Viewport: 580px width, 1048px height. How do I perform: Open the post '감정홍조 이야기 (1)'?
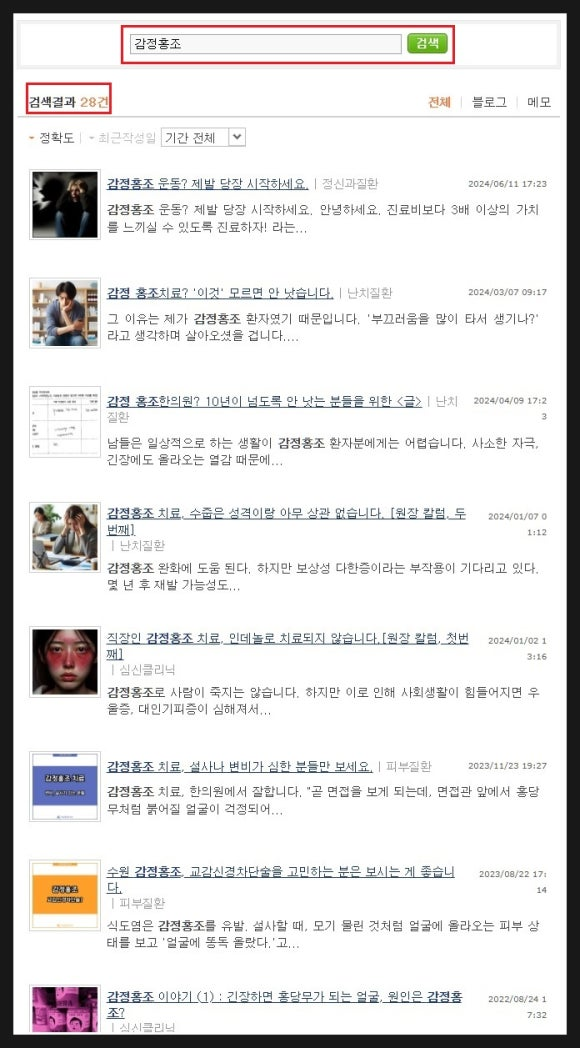(x=284, y=1005)
